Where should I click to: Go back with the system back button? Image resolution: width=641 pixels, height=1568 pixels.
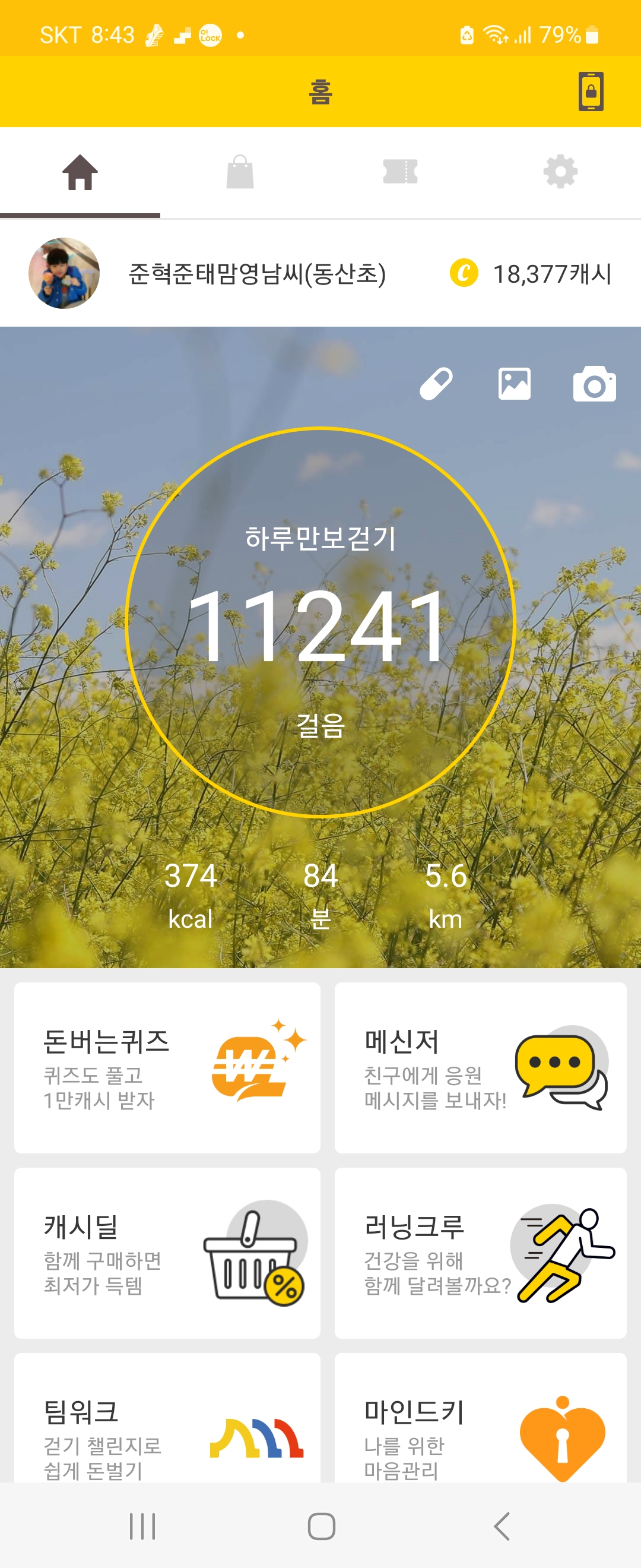[x=502, y=1526]
